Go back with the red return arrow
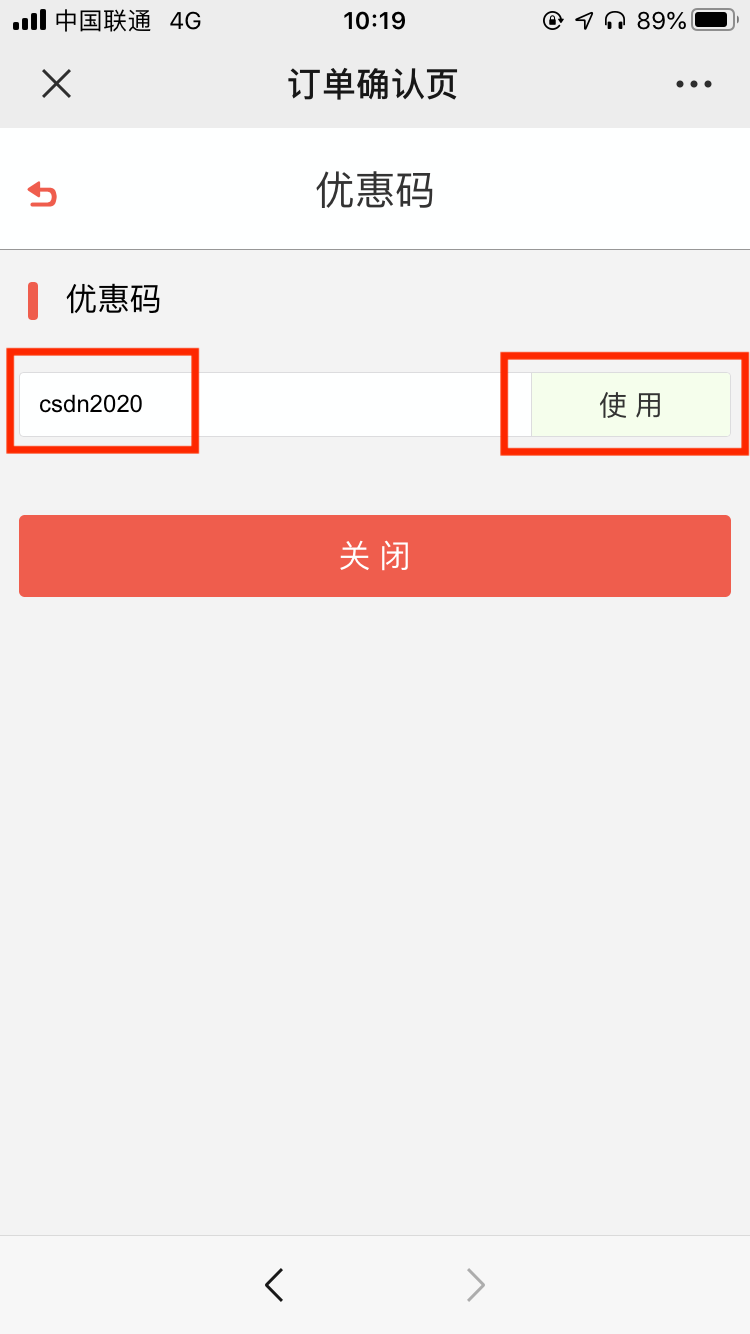This screenshot has height=1334, width=750. pos(42,193)
